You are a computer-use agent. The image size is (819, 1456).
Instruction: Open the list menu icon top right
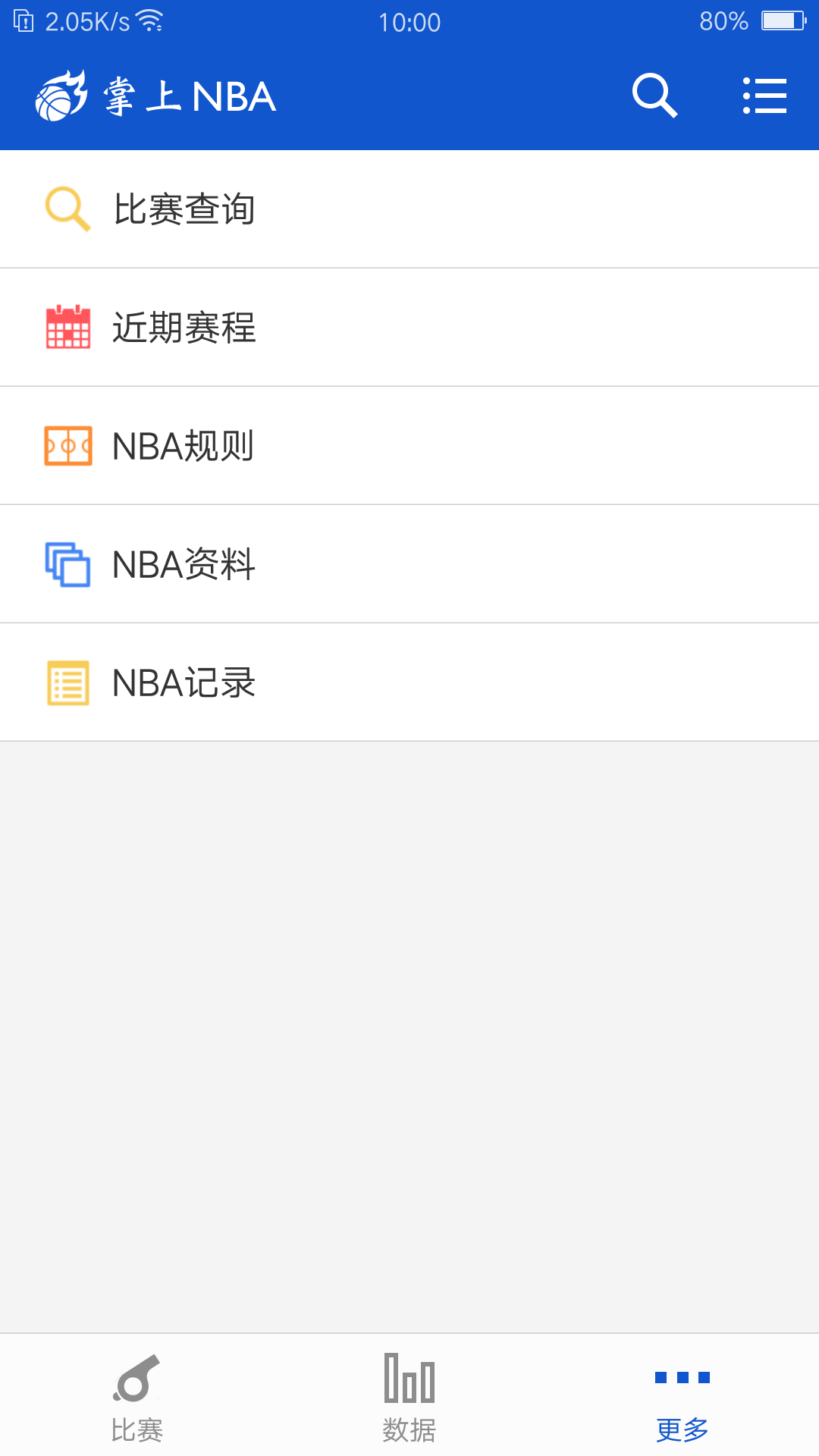[764, 96]
